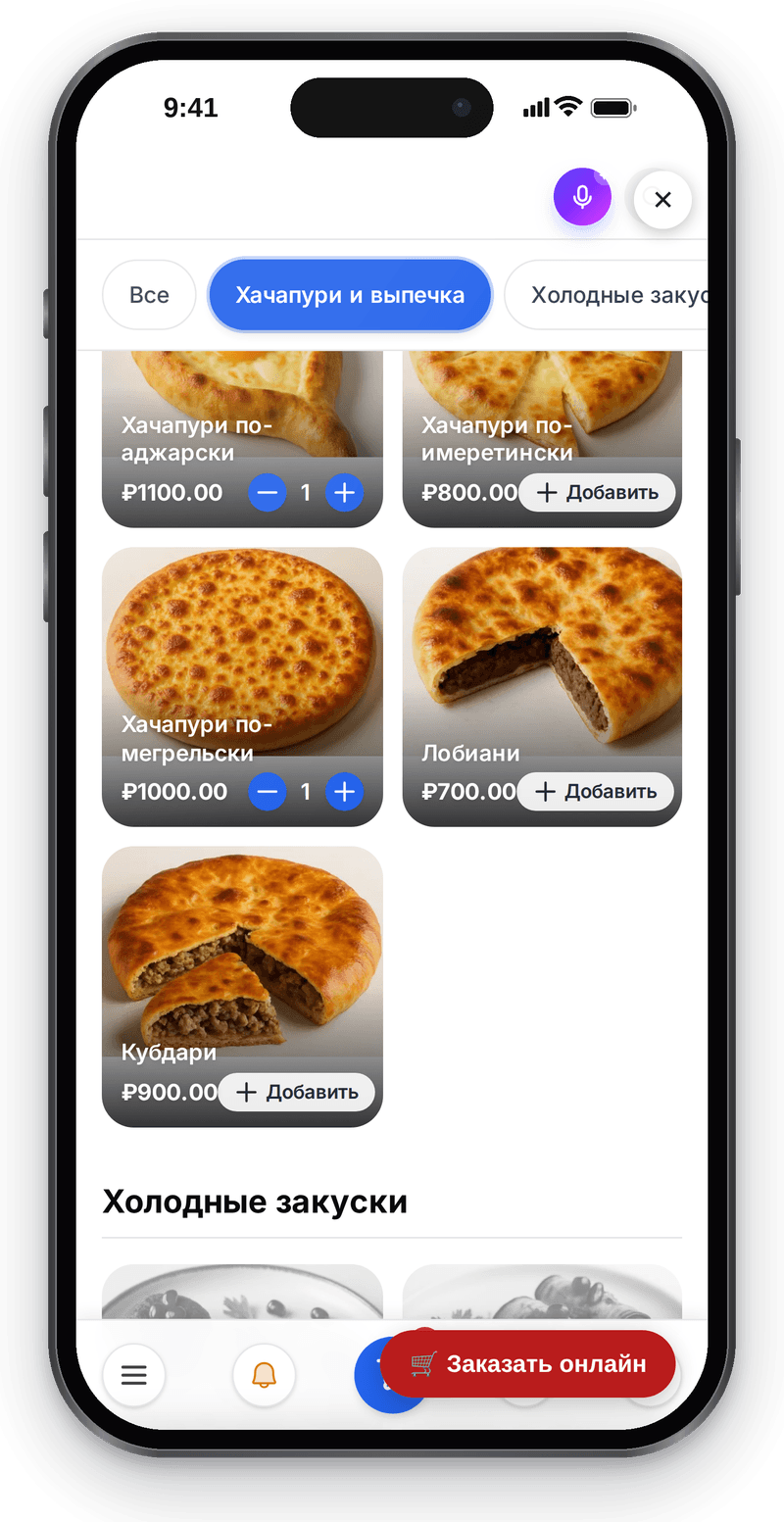
Task: Tap the "Хачапури и выпечка" chip
Action: pos(350,295)
